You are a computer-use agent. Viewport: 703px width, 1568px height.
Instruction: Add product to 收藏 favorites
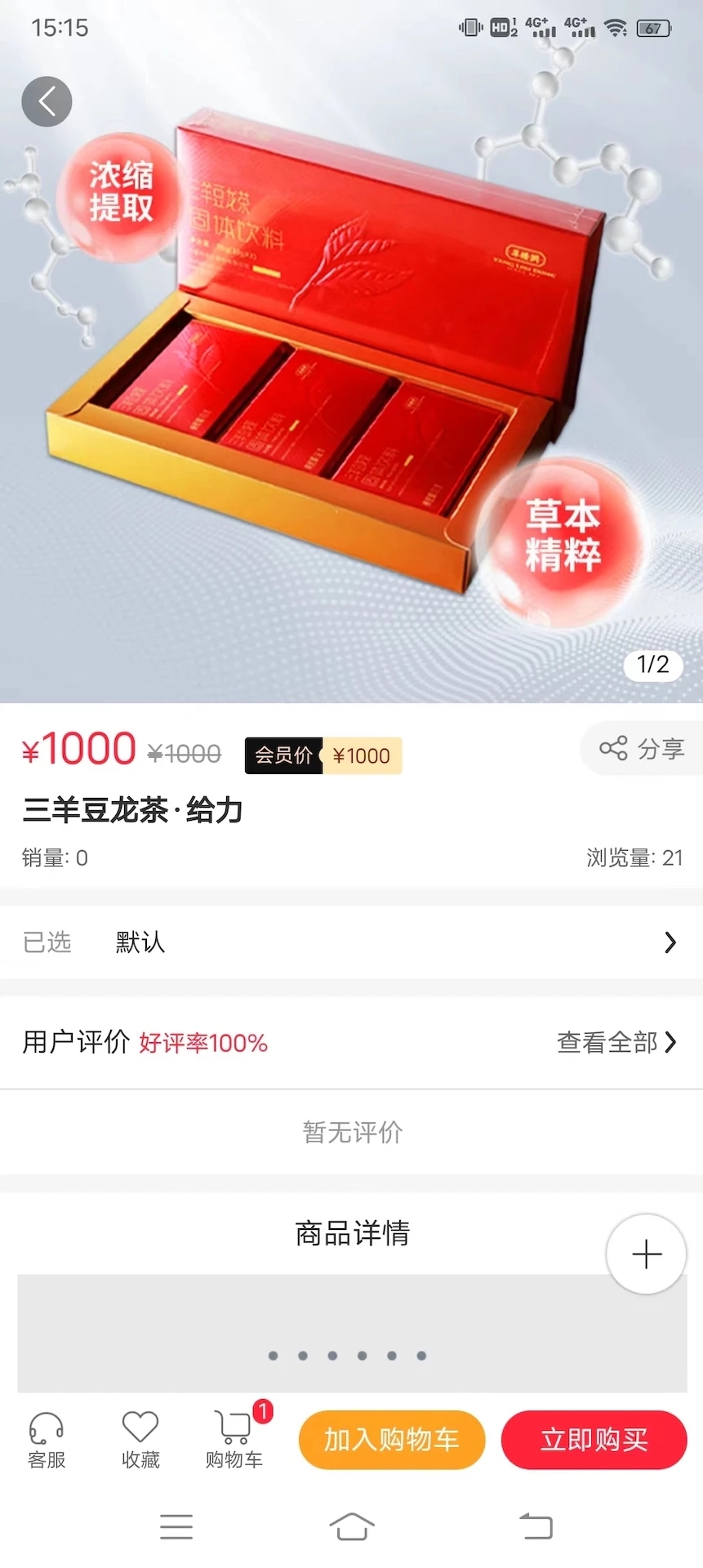tap(140, 1441)
